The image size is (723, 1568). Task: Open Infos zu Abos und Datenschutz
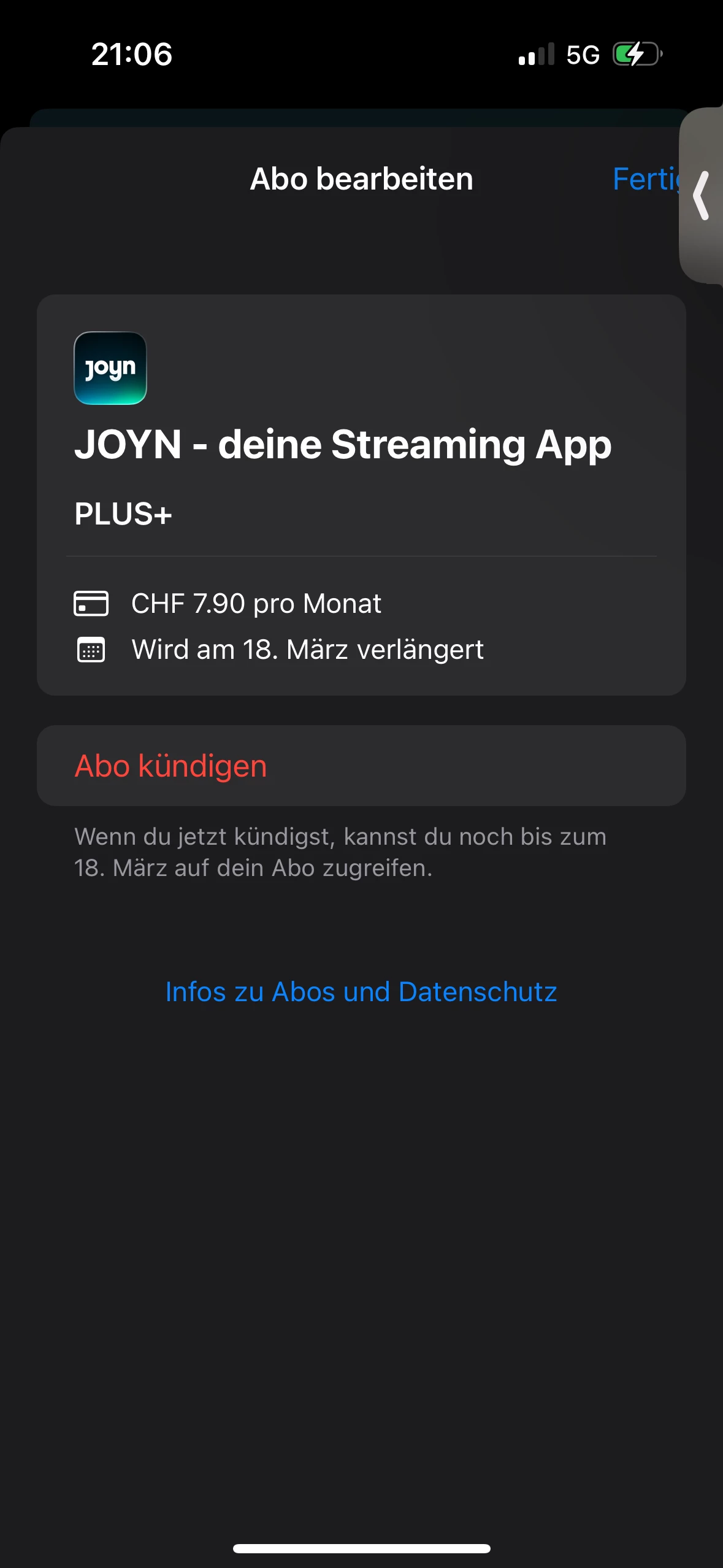361,992
